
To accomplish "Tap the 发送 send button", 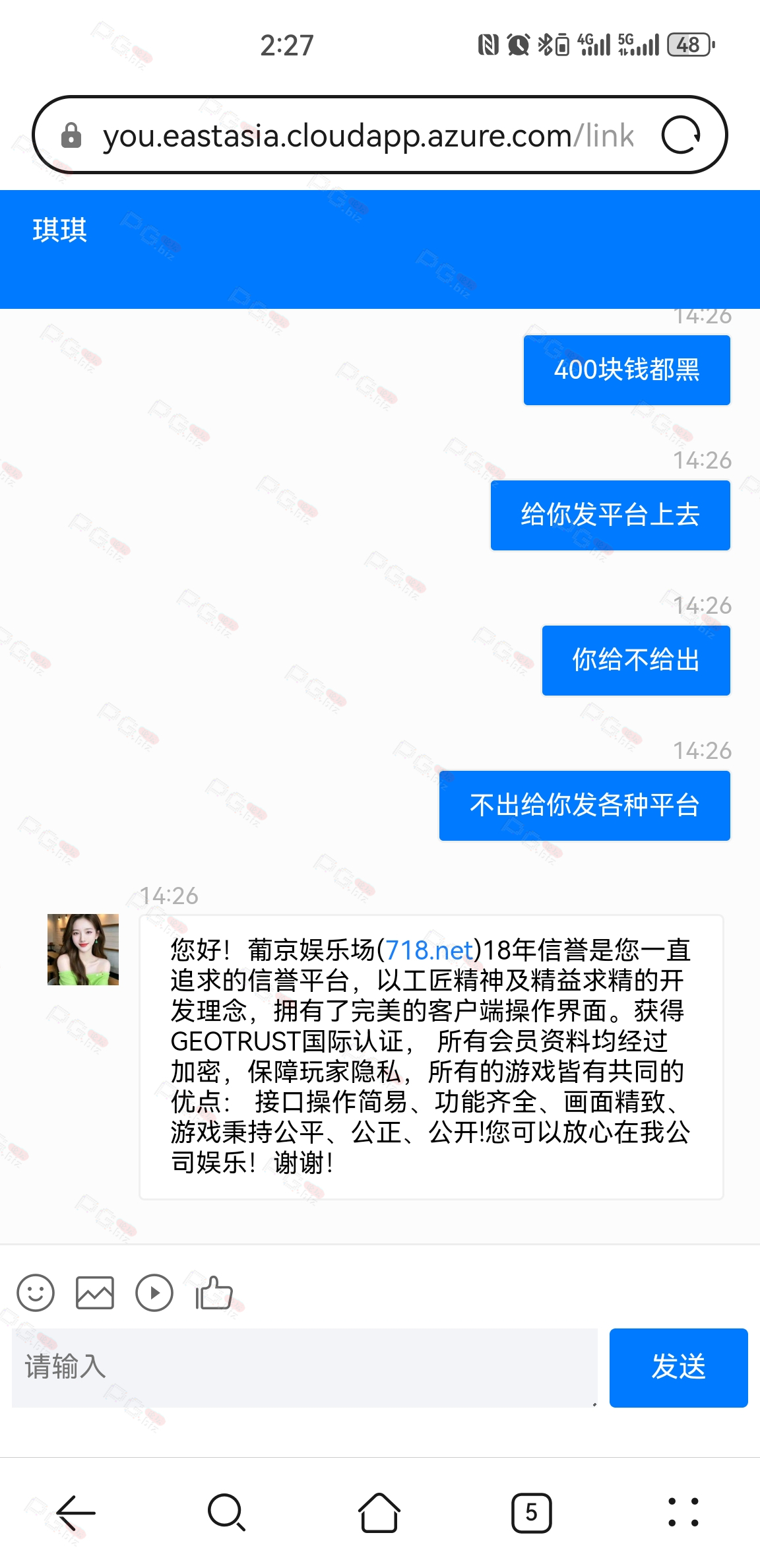I will (679, 1367).
